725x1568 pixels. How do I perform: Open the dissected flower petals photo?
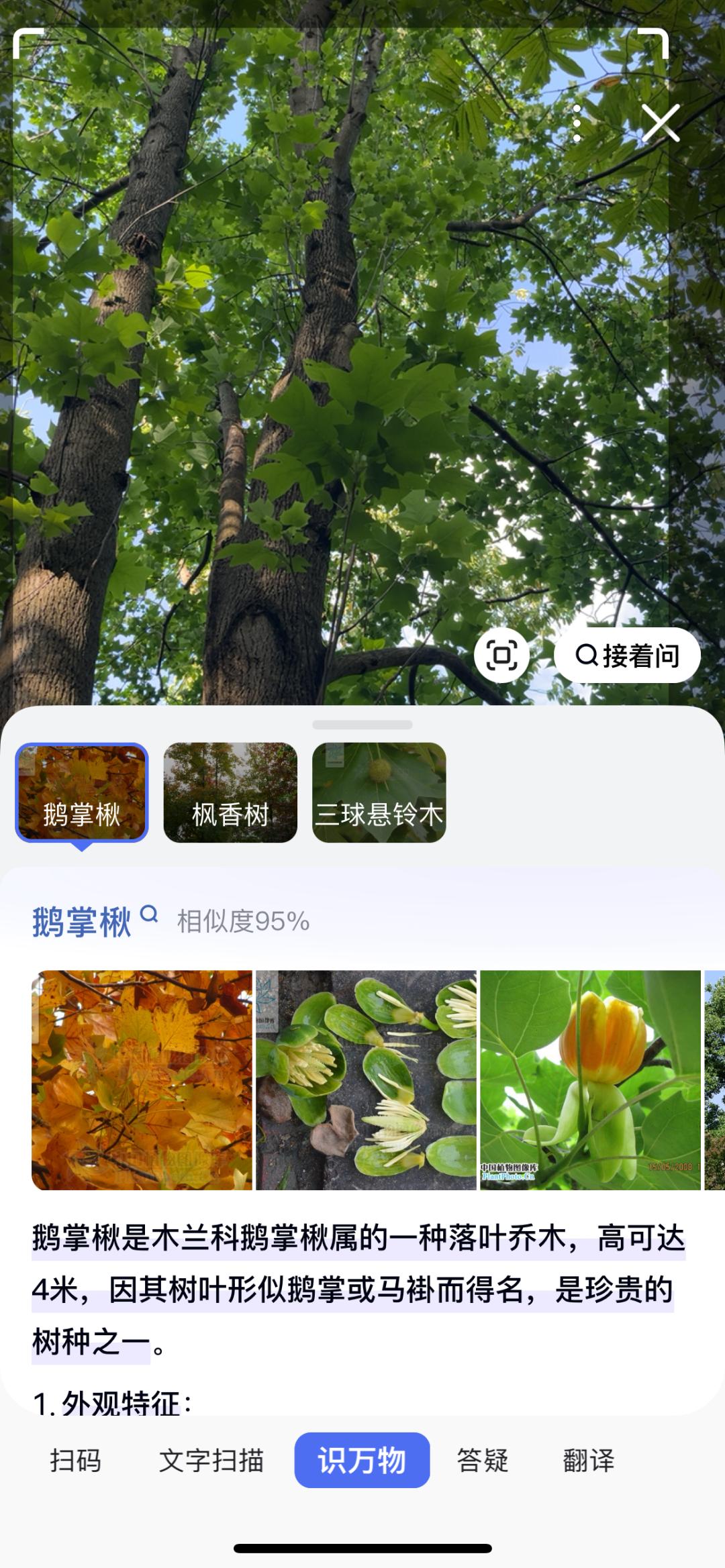(366, 1080)
